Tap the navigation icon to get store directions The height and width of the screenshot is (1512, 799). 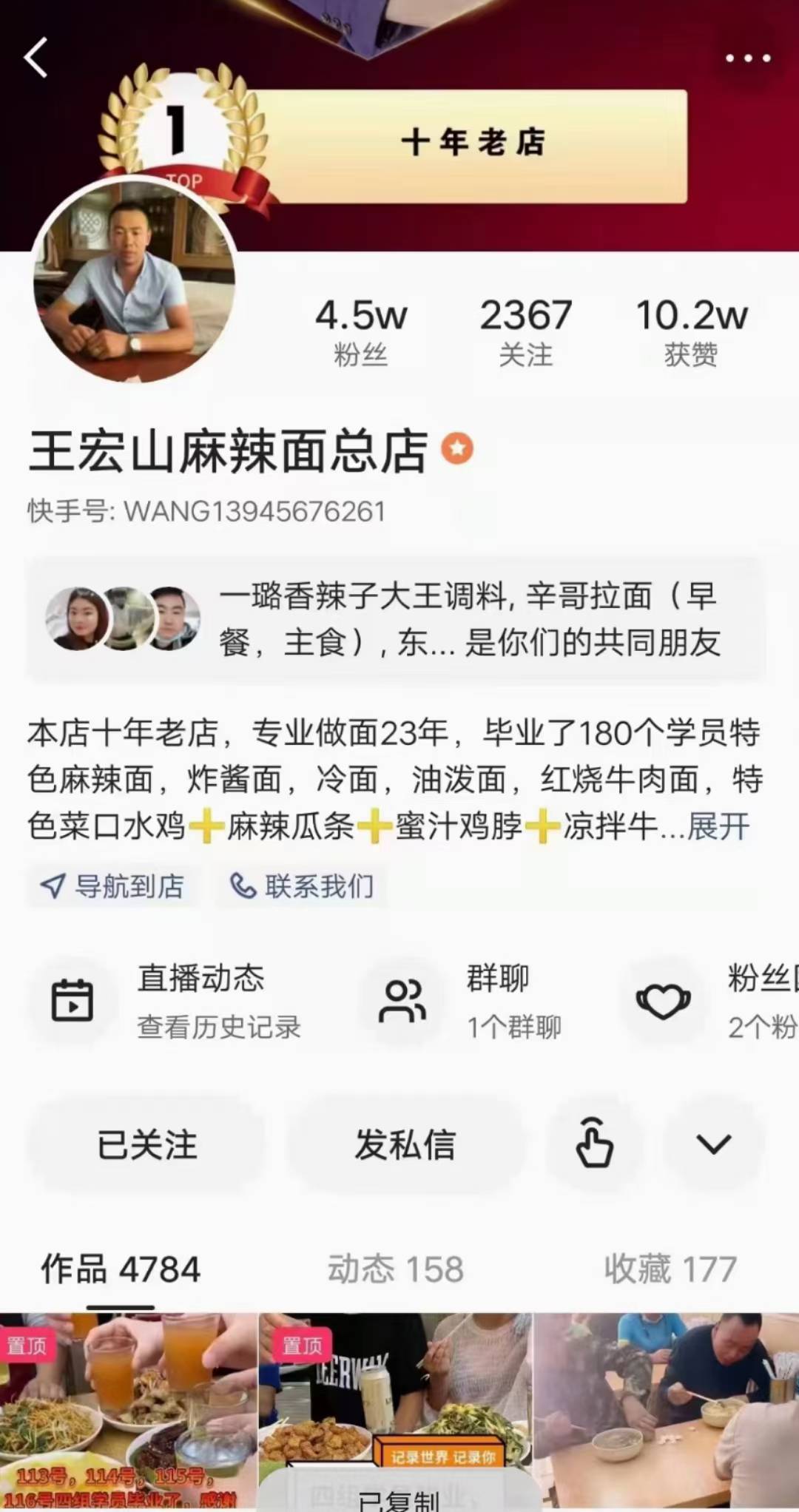coord(49,887)
